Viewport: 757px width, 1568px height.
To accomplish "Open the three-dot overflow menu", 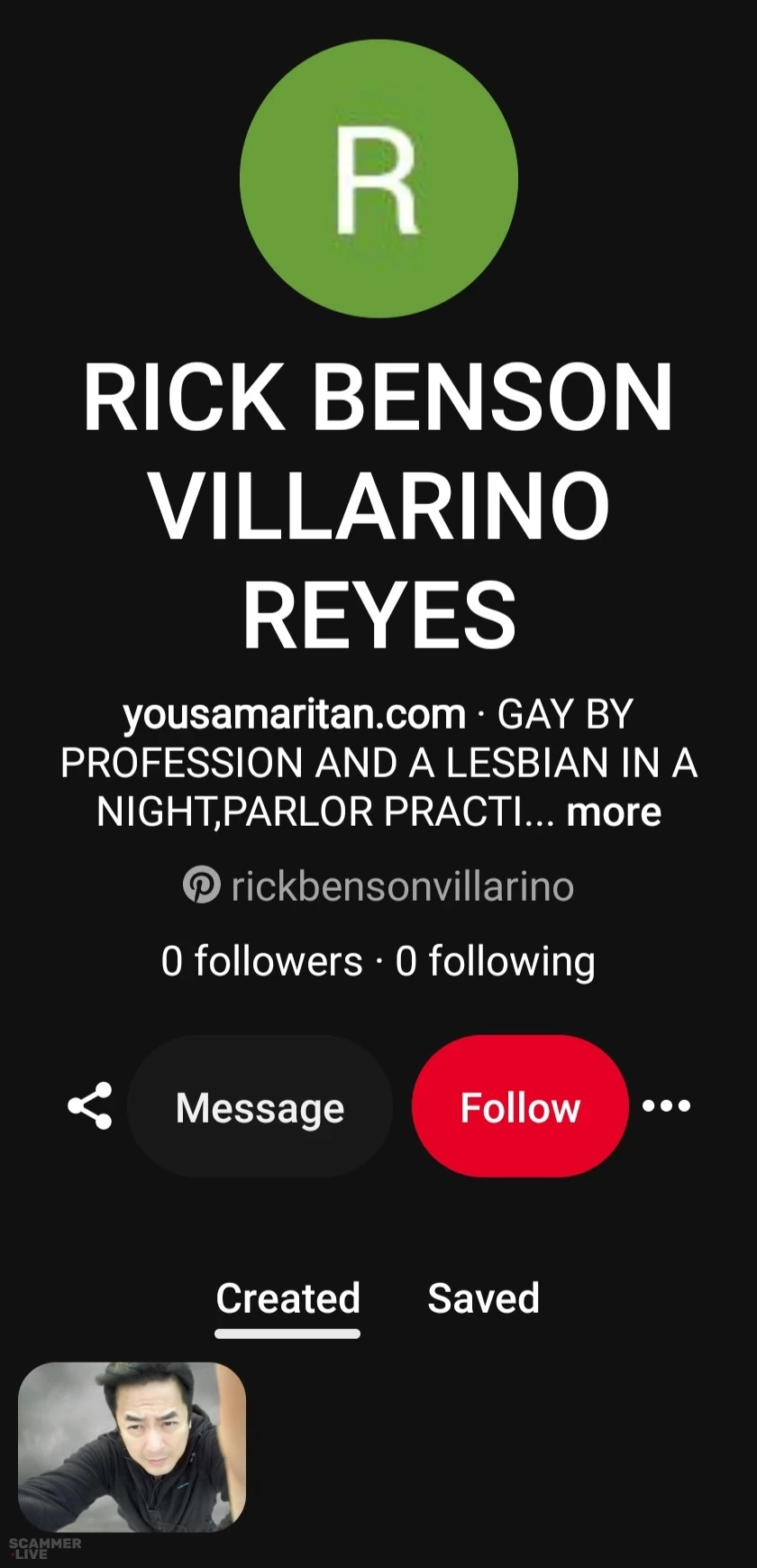I will click(x=666, y=1106).
